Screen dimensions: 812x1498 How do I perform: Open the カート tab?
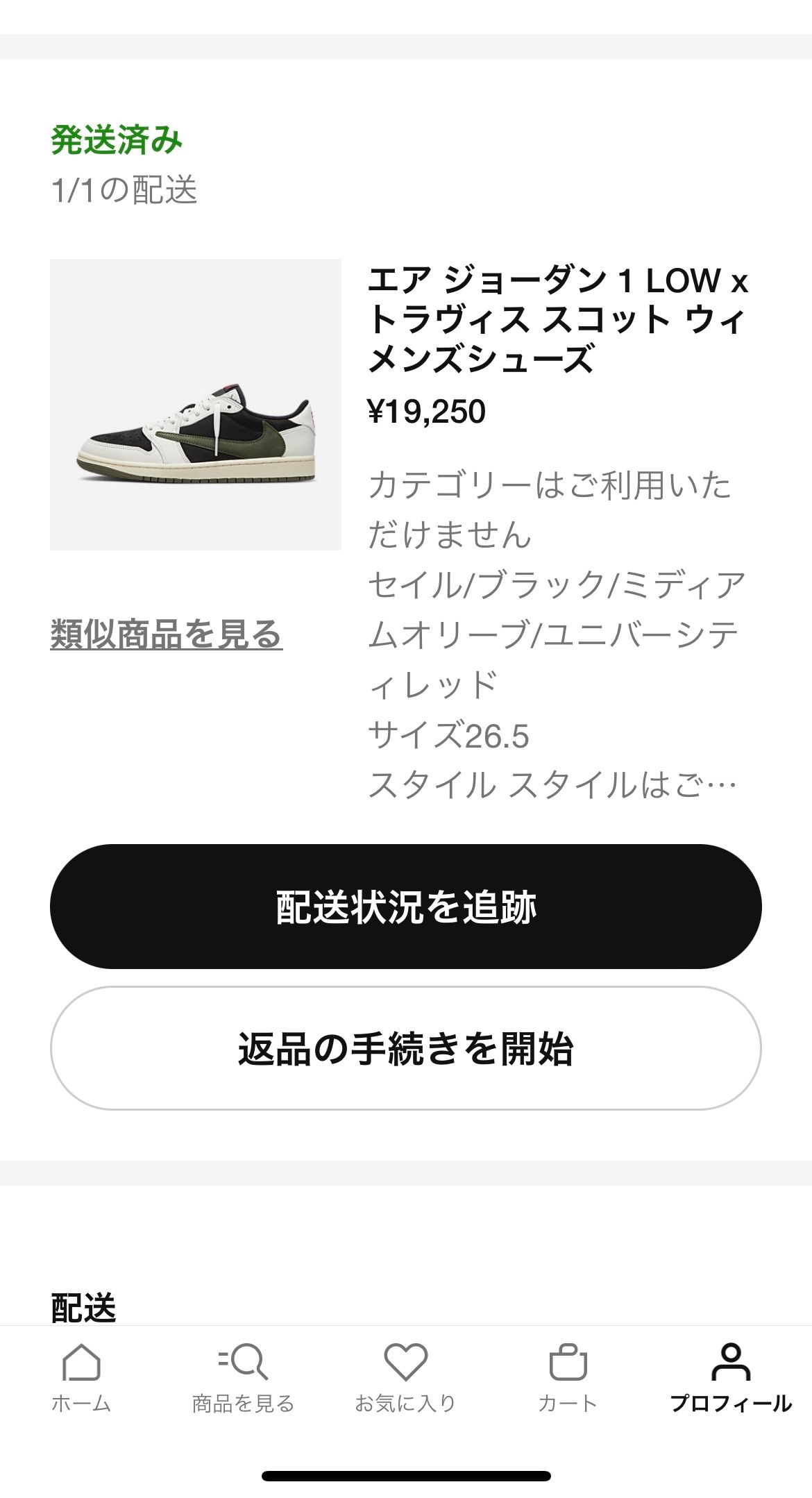(x=568, y=1379)
